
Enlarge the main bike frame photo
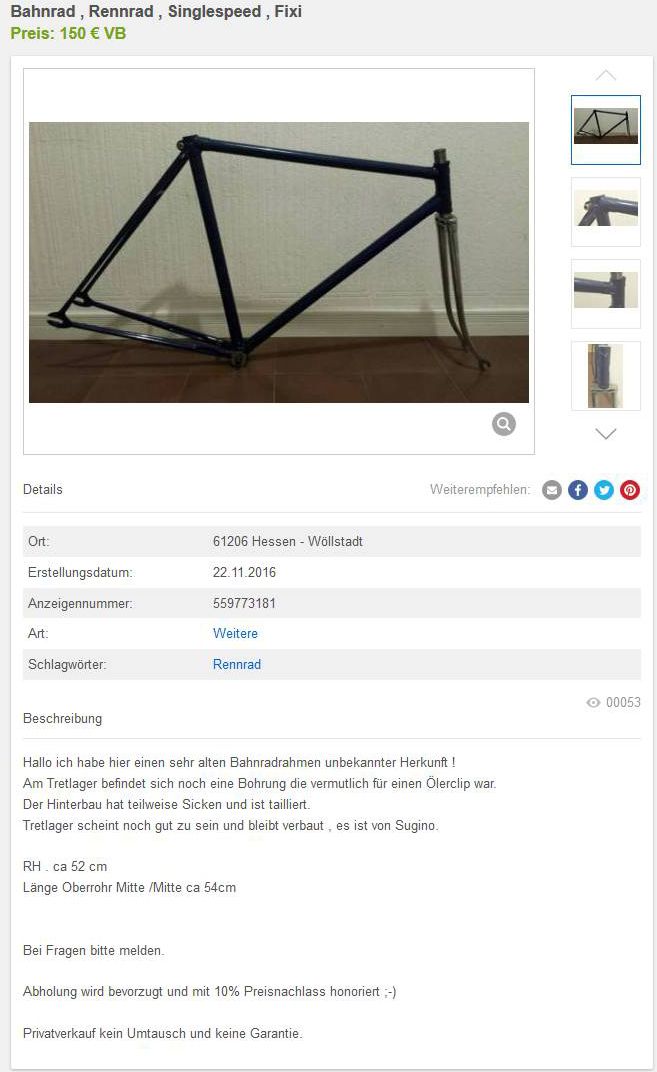278,262
